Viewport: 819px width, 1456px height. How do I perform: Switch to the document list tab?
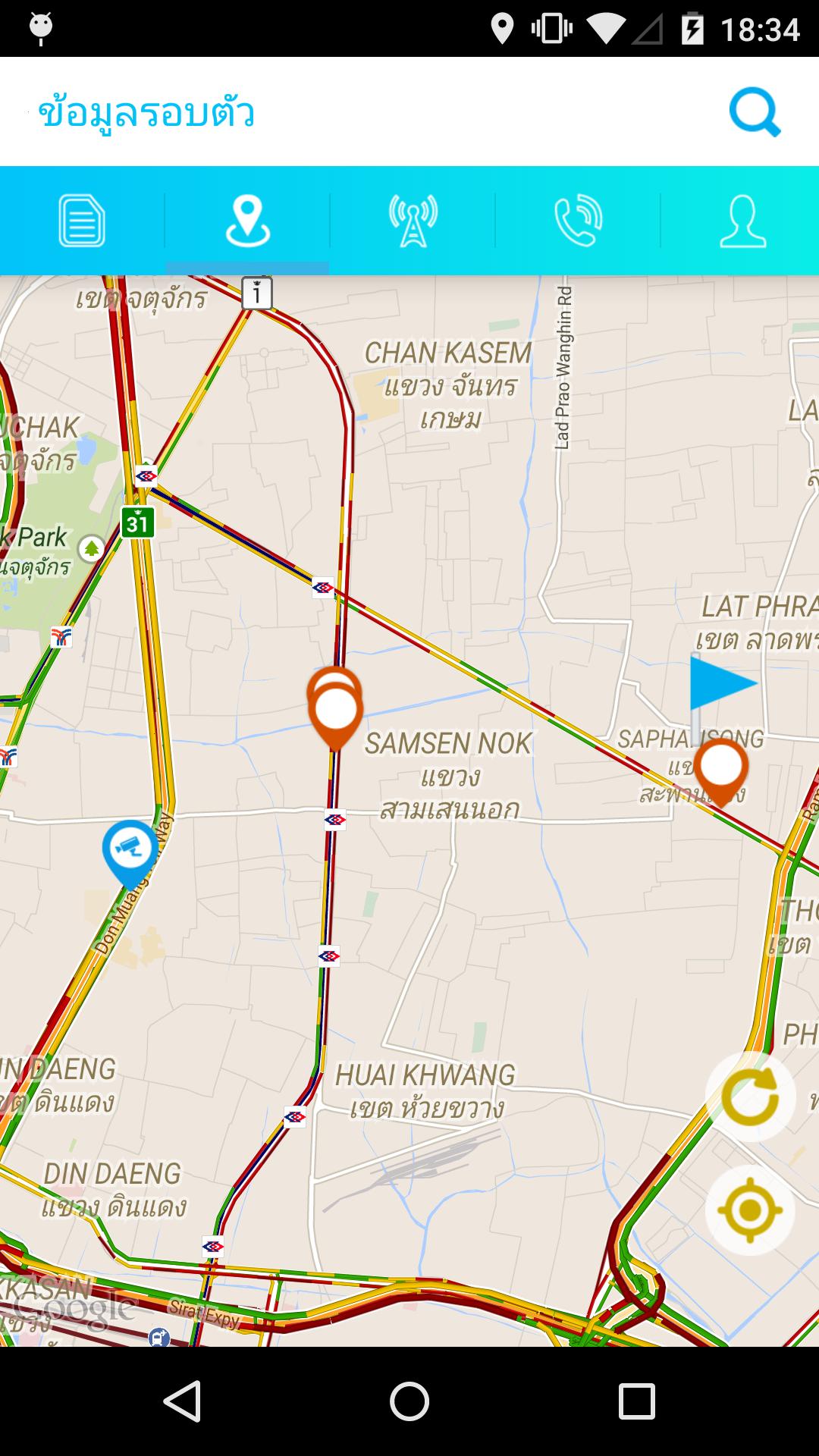tap(82, 221)
